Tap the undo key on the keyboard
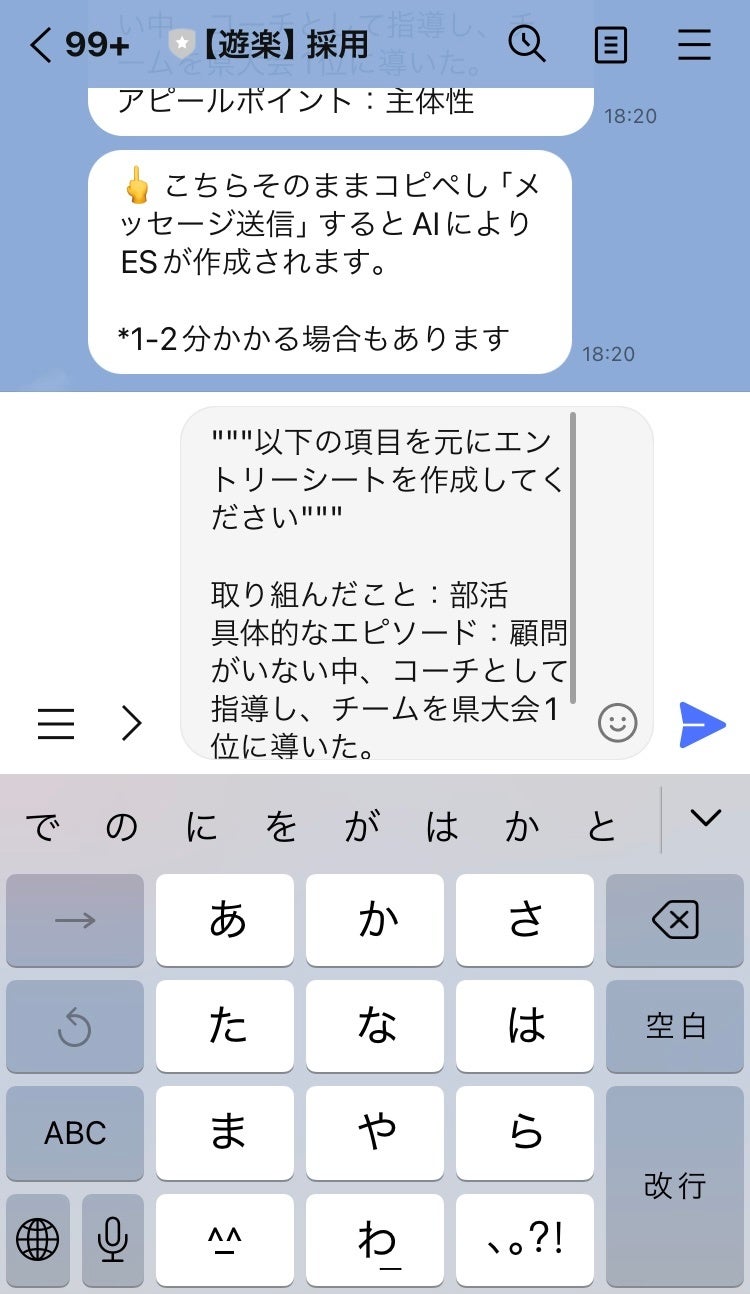The height and width of the screenshot is (1294, 750). click(75, 1026)
